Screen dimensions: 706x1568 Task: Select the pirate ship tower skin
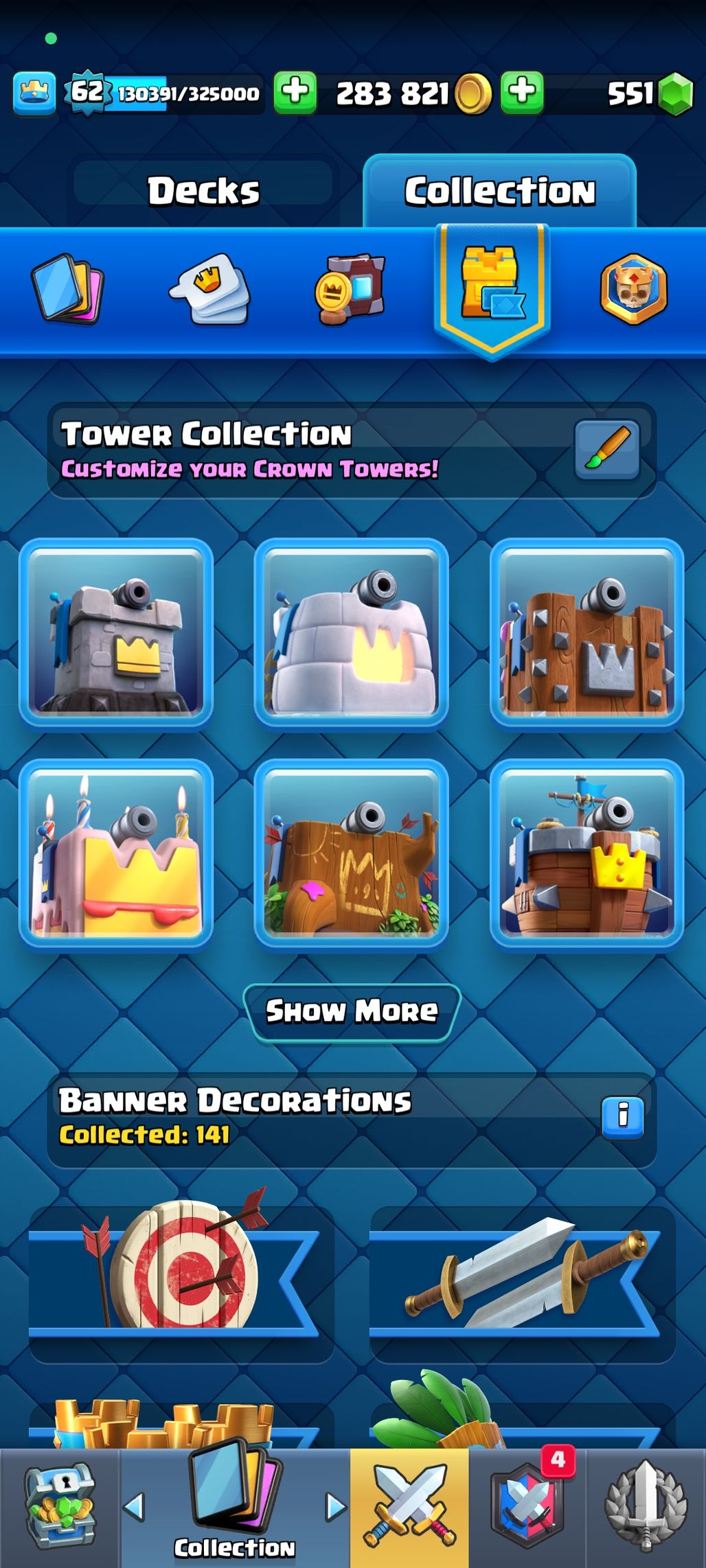click(x=587, y=853)
